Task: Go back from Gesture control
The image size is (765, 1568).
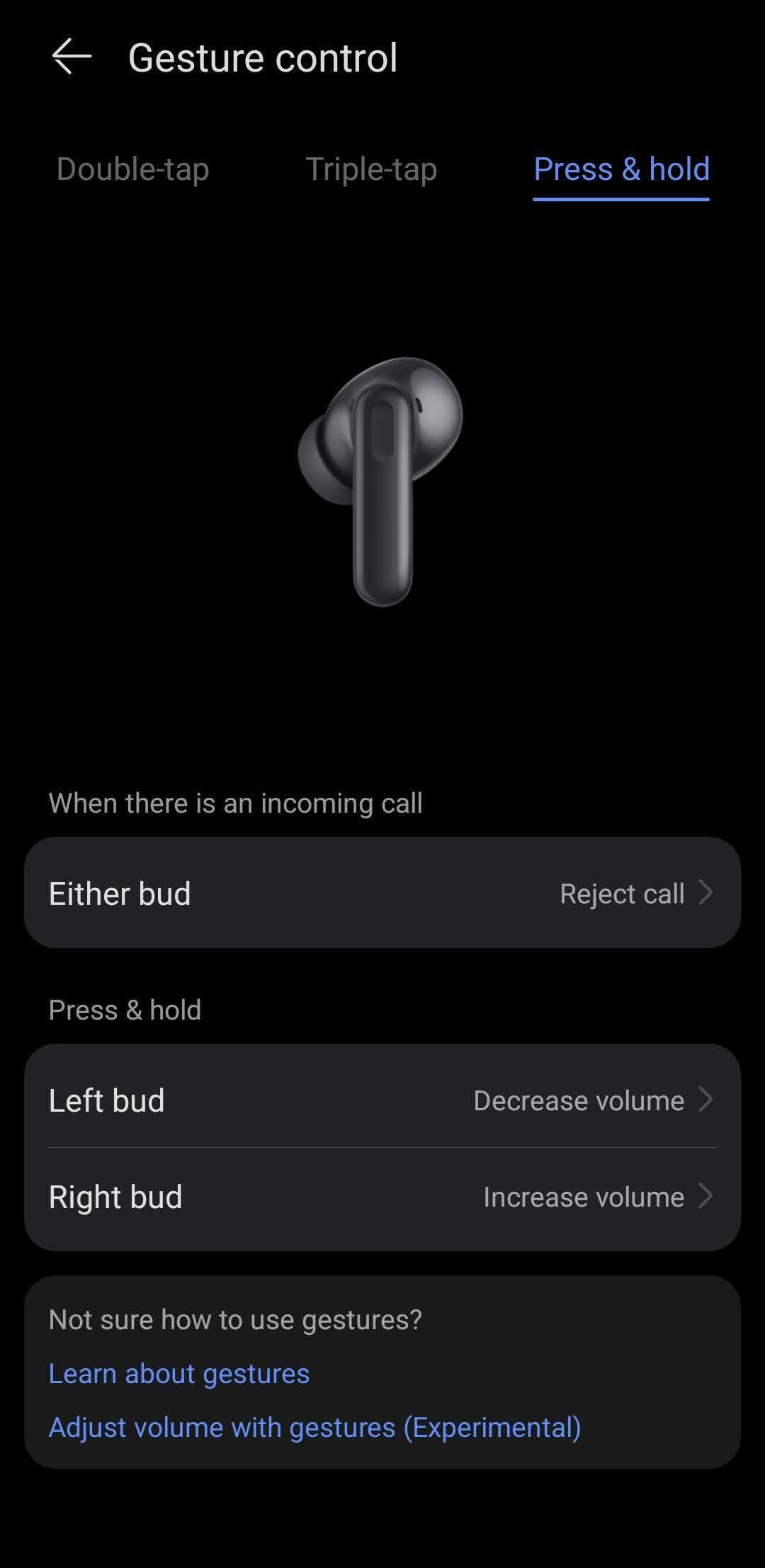Action: 72,57
